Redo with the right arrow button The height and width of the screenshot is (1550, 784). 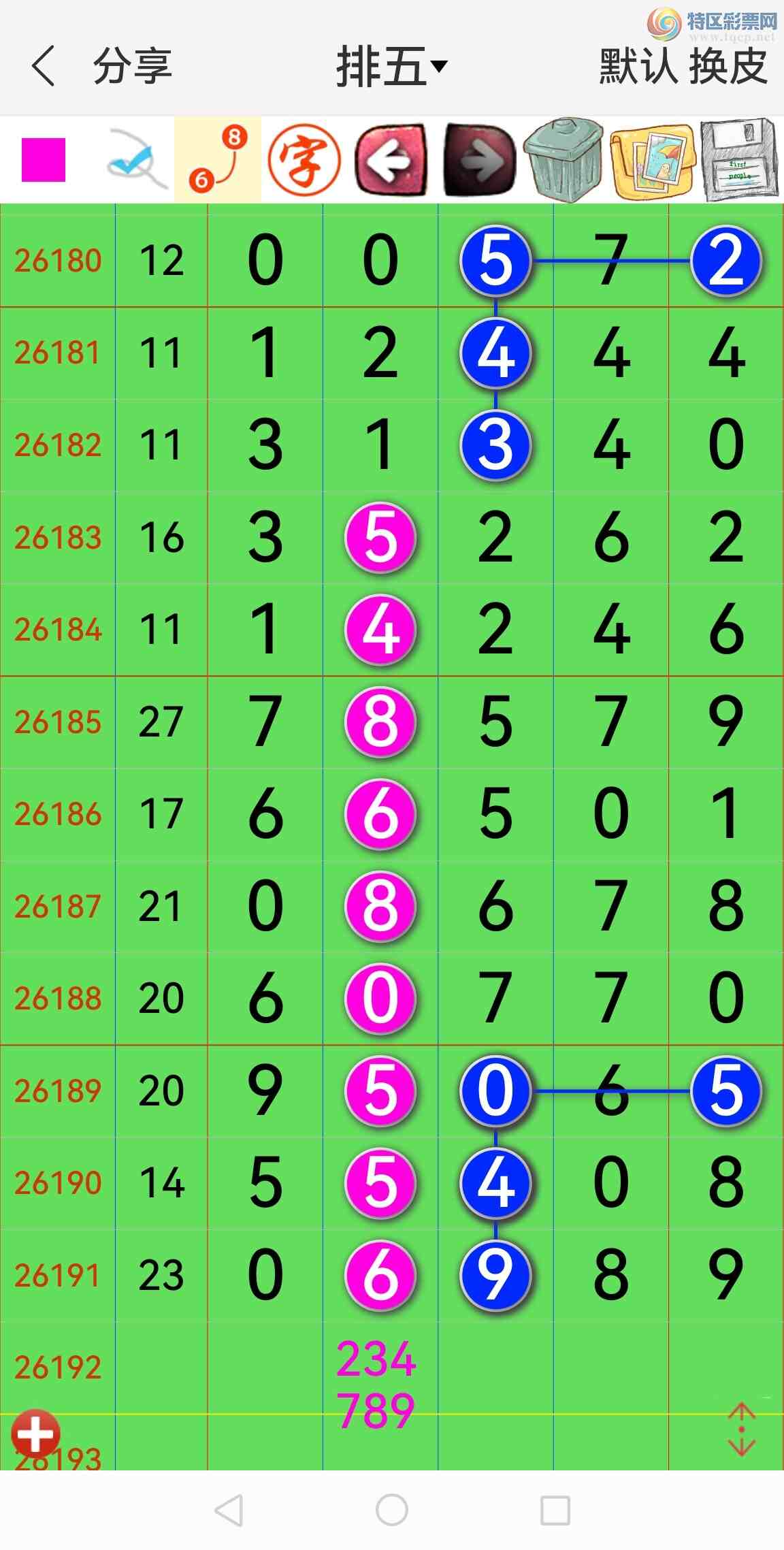pyautogui.click(x=479, y=160)
